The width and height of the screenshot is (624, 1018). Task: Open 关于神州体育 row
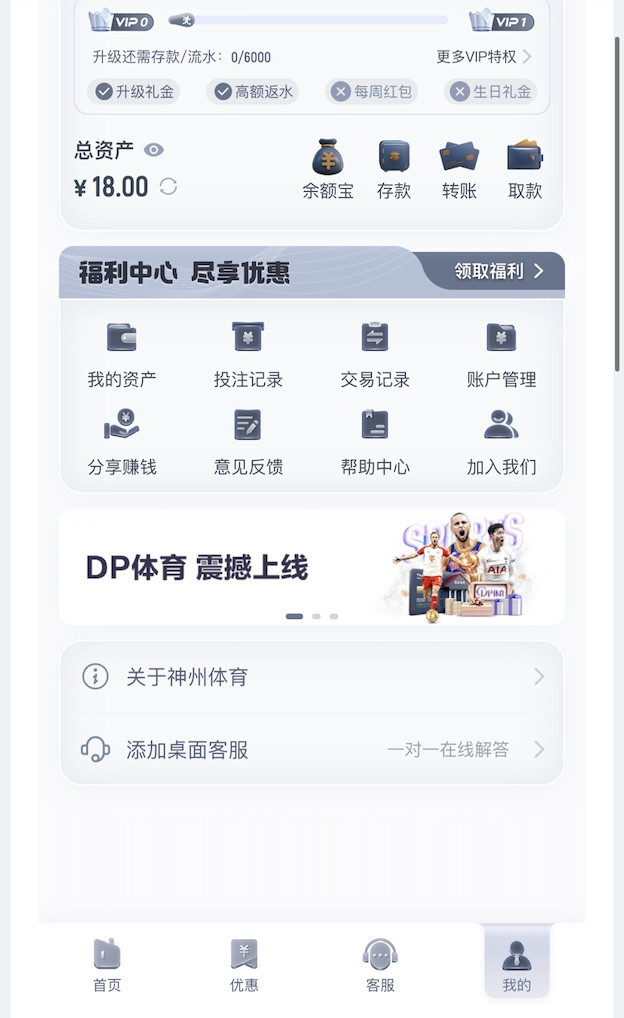312,677
